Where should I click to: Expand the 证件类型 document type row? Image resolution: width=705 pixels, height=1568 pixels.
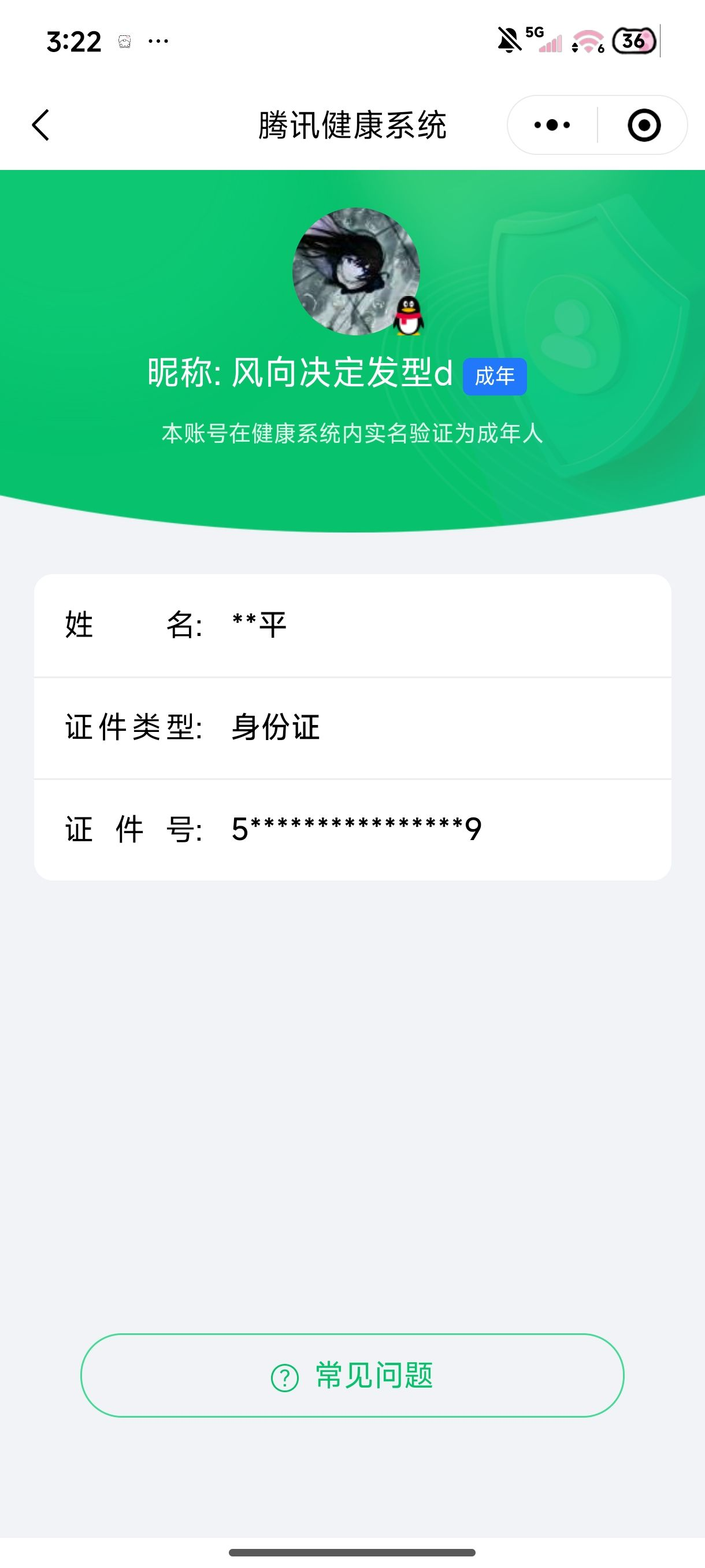point(352,727)
